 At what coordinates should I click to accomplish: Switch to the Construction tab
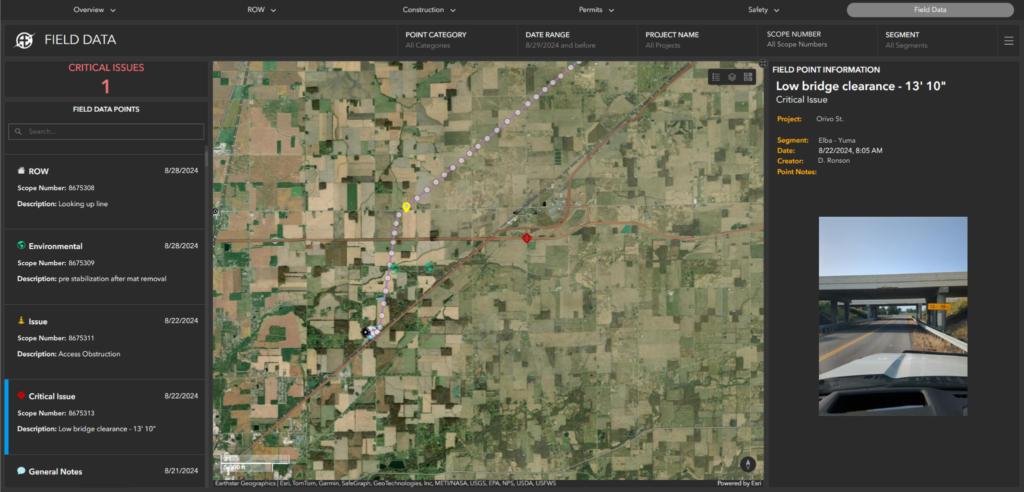(x=429, y=10)
